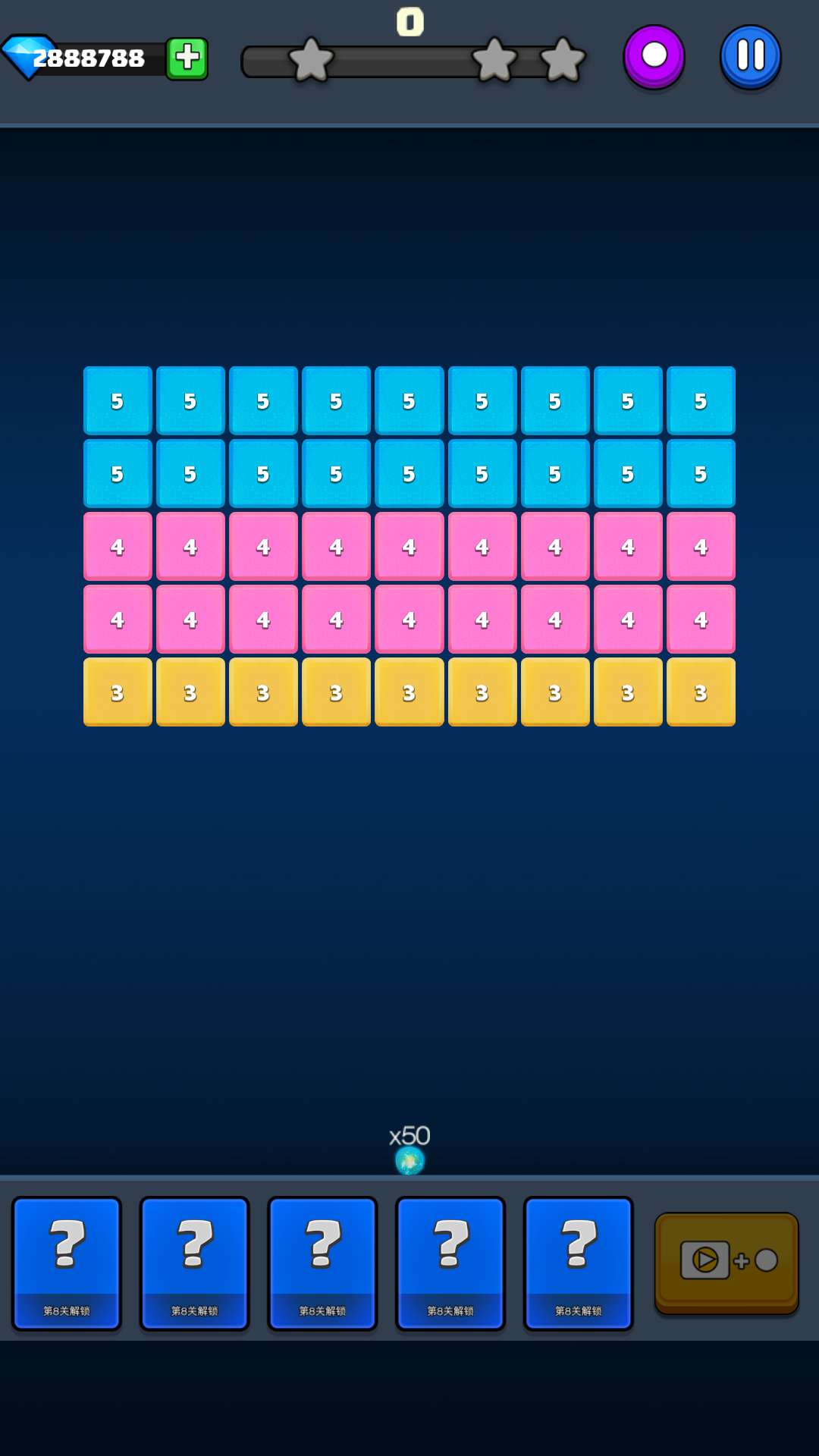
Task: Watch a video for an extra ball
Action: [726, 1262]
